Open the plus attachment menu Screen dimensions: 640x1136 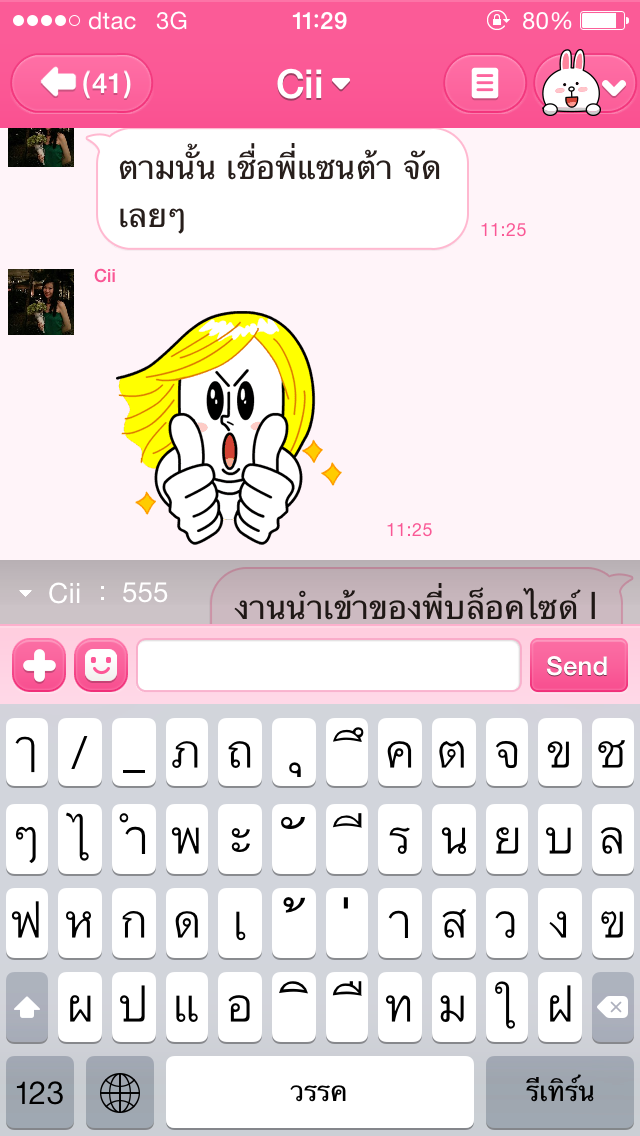click(39, 665)
